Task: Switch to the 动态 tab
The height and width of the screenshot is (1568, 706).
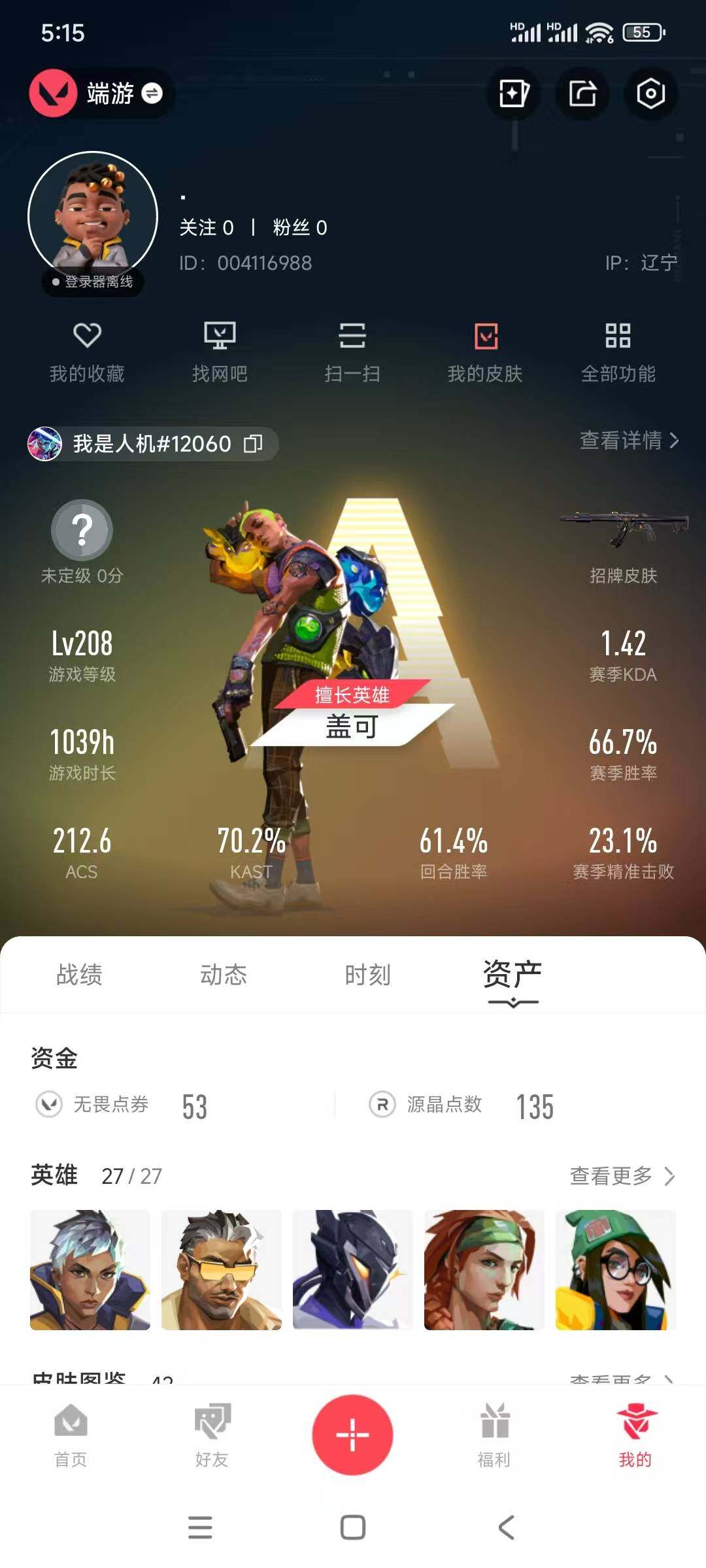Action: coord(224,975)
